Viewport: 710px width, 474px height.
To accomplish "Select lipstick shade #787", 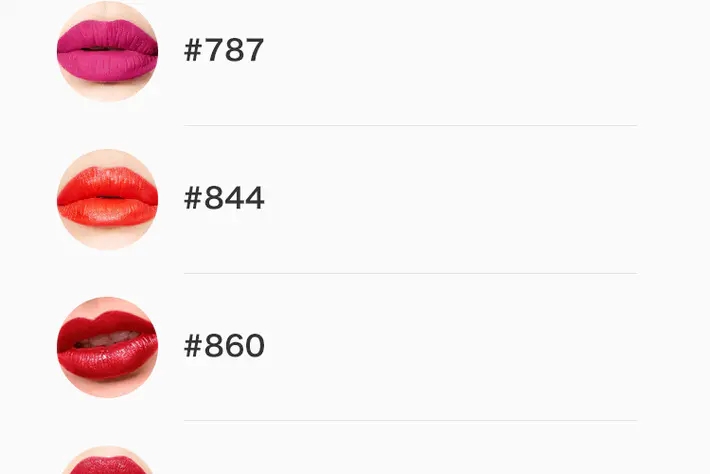I will click(224, 51).
